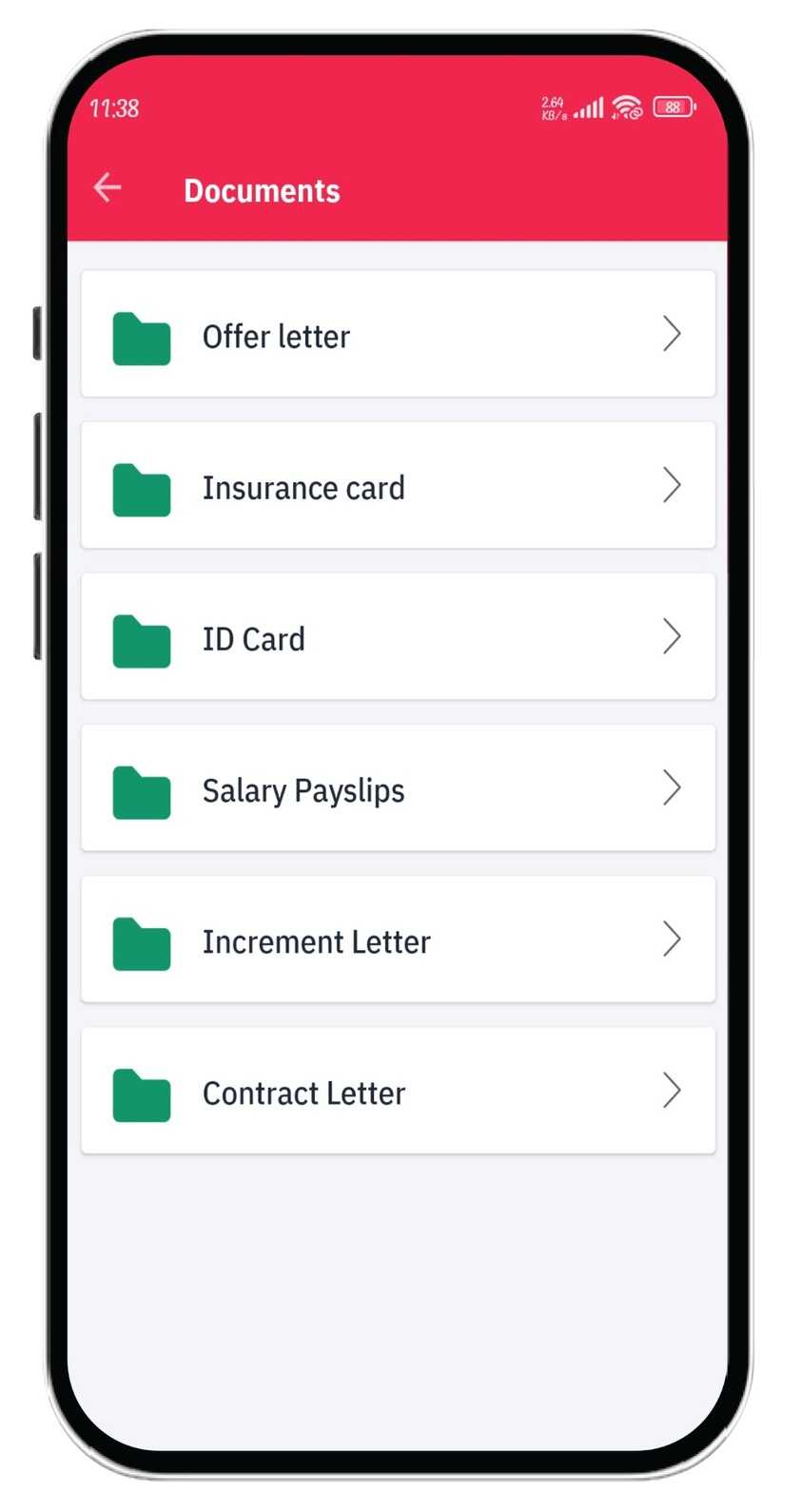Go back using the back arrow
801x1512 pixels.
(x=107, y=187)
